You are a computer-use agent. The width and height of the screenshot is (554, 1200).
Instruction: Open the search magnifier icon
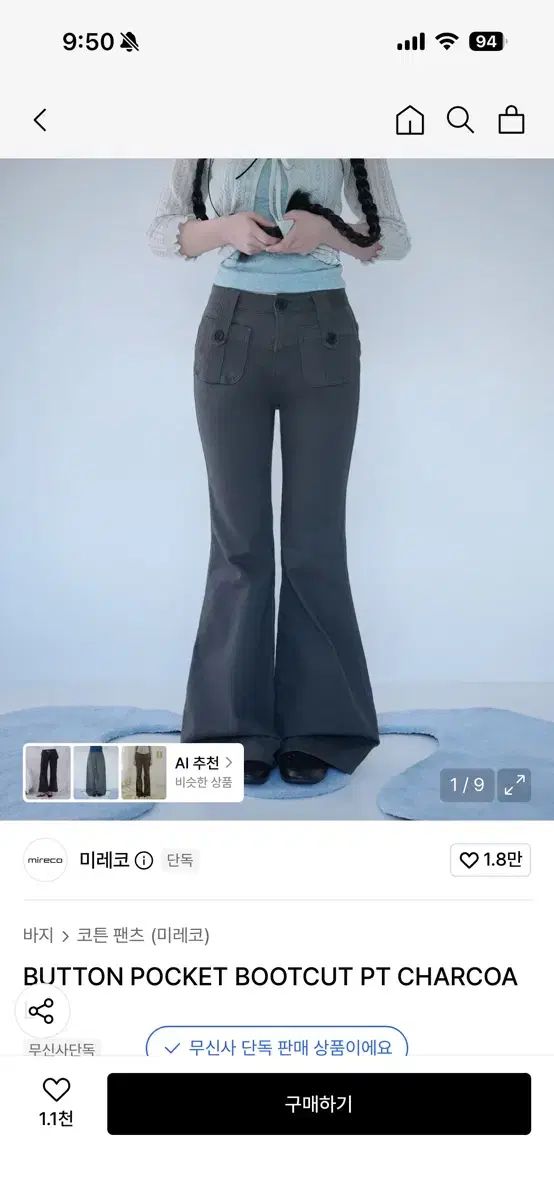pos(460,121)
